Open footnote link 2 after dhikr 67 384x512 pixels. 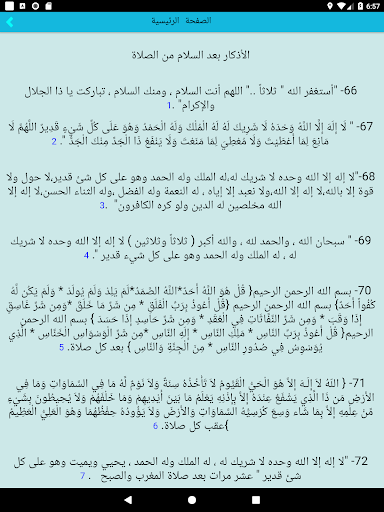pos(54,142)
